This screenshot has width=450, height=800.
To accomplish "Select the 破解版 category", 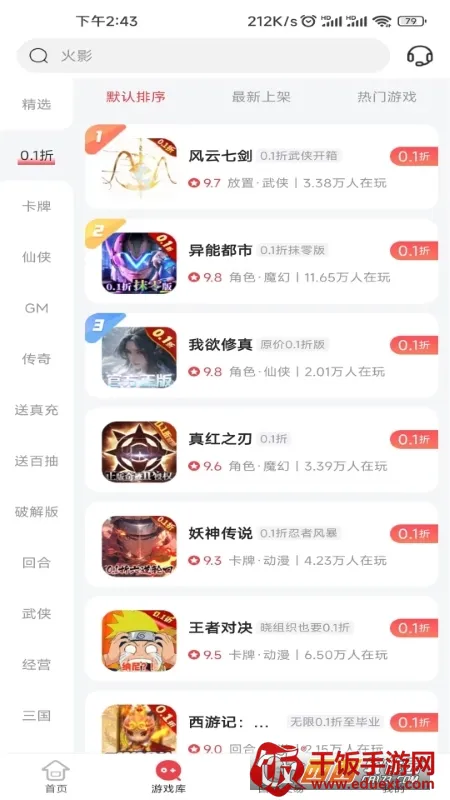I will click(36, 511).
